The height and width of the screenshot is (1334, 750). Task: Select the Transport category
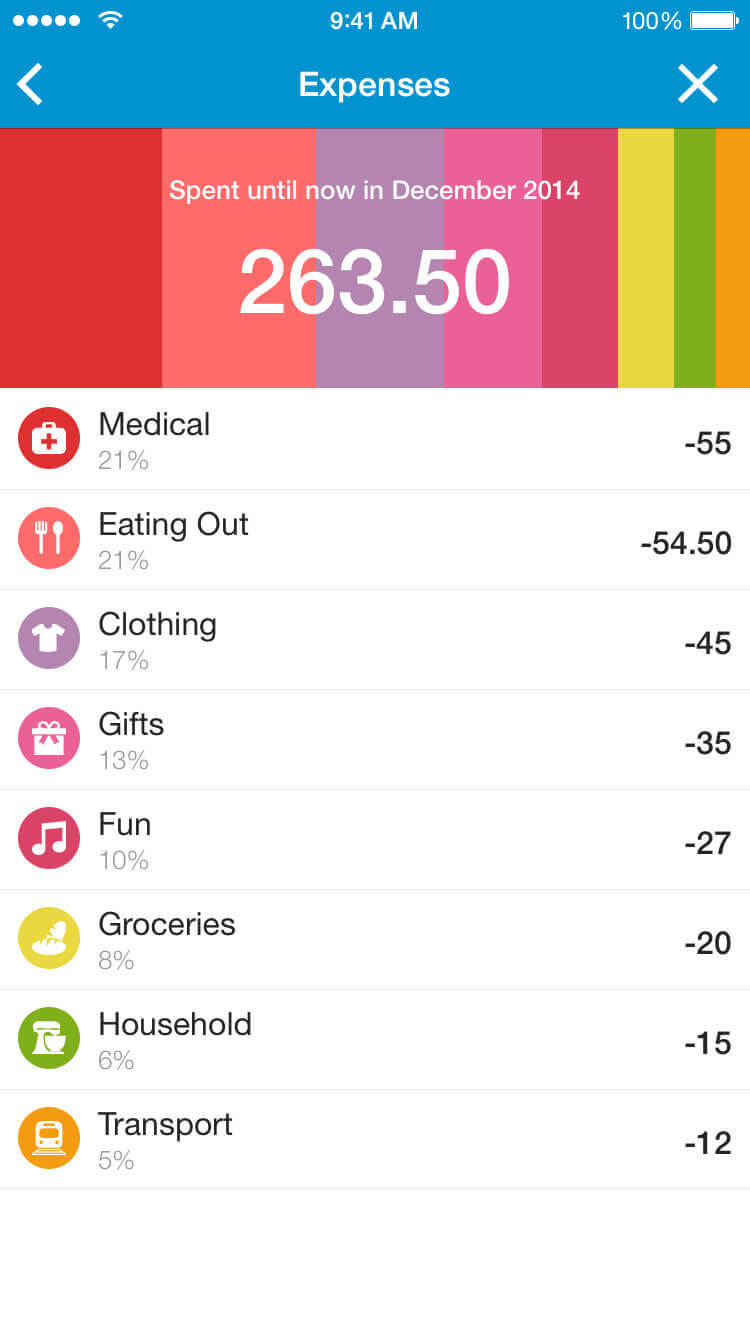pos(375,1140)
